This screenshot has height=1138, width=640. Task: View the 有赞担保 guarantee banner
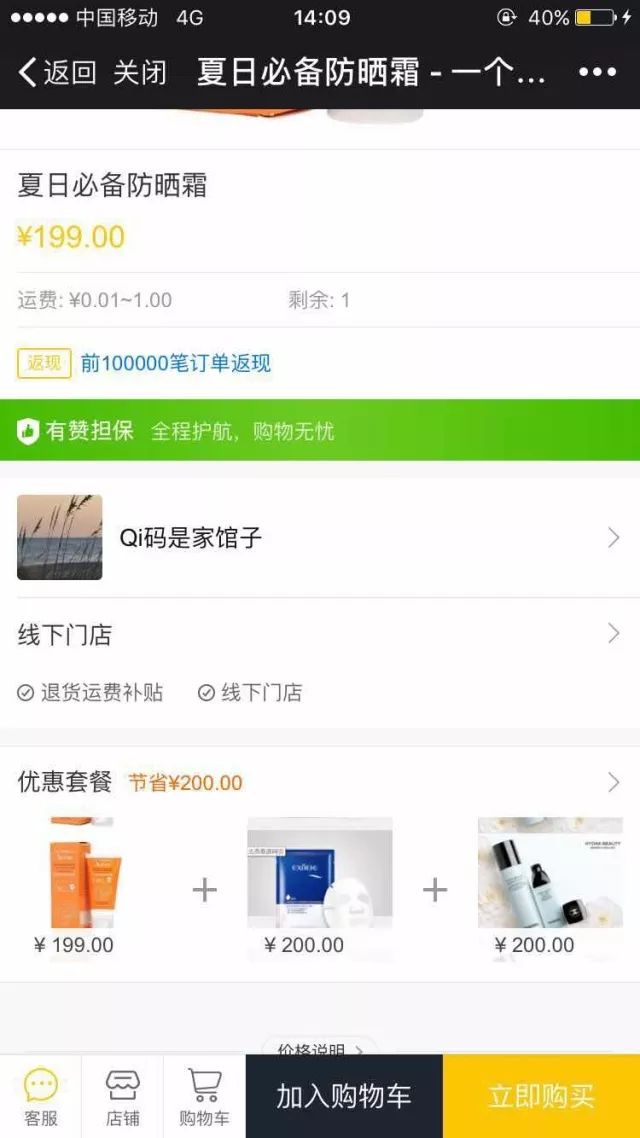[x=320, y=431]
